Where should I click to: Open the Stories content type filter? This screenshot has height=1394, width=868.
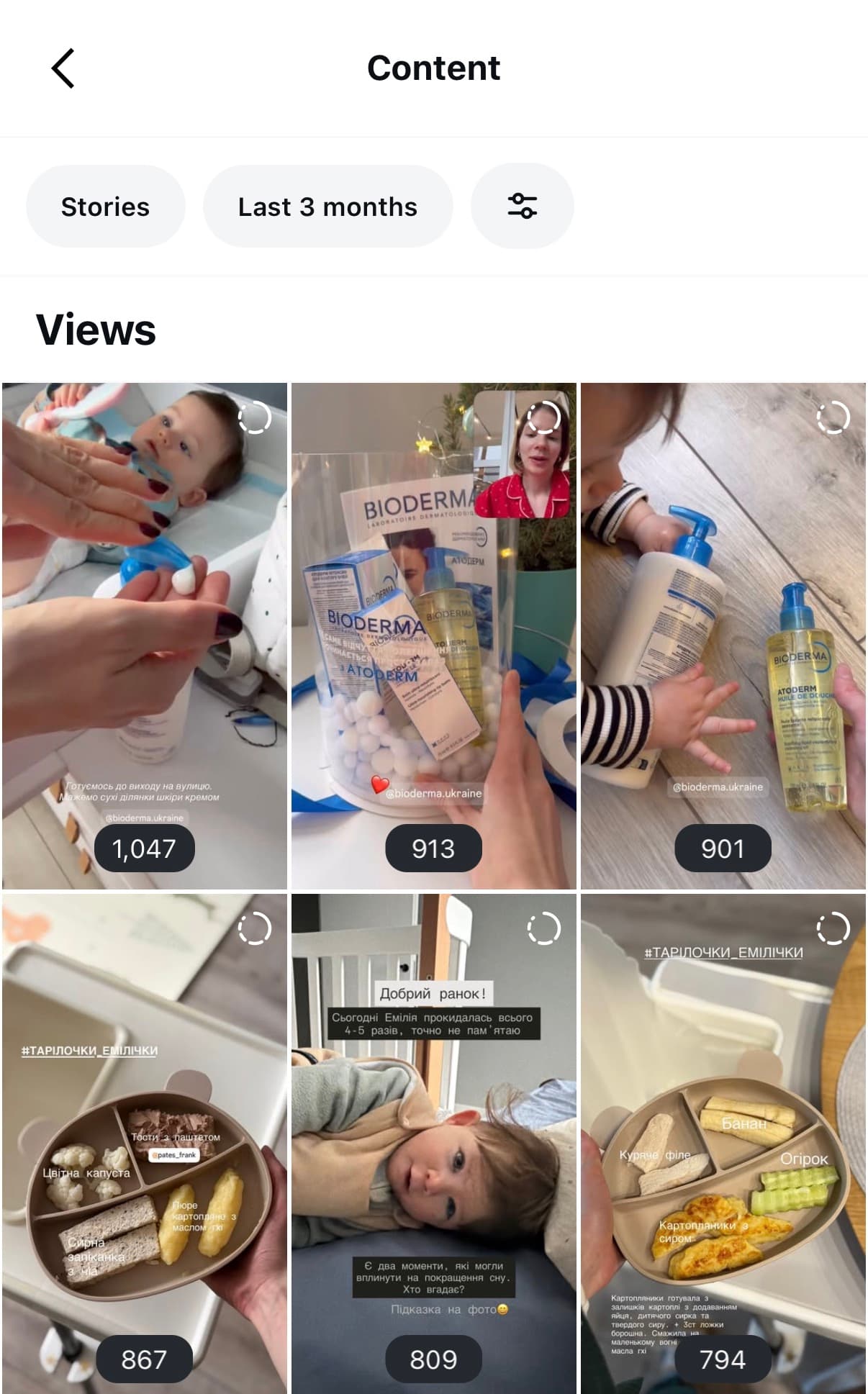click(x=106, y=207)
